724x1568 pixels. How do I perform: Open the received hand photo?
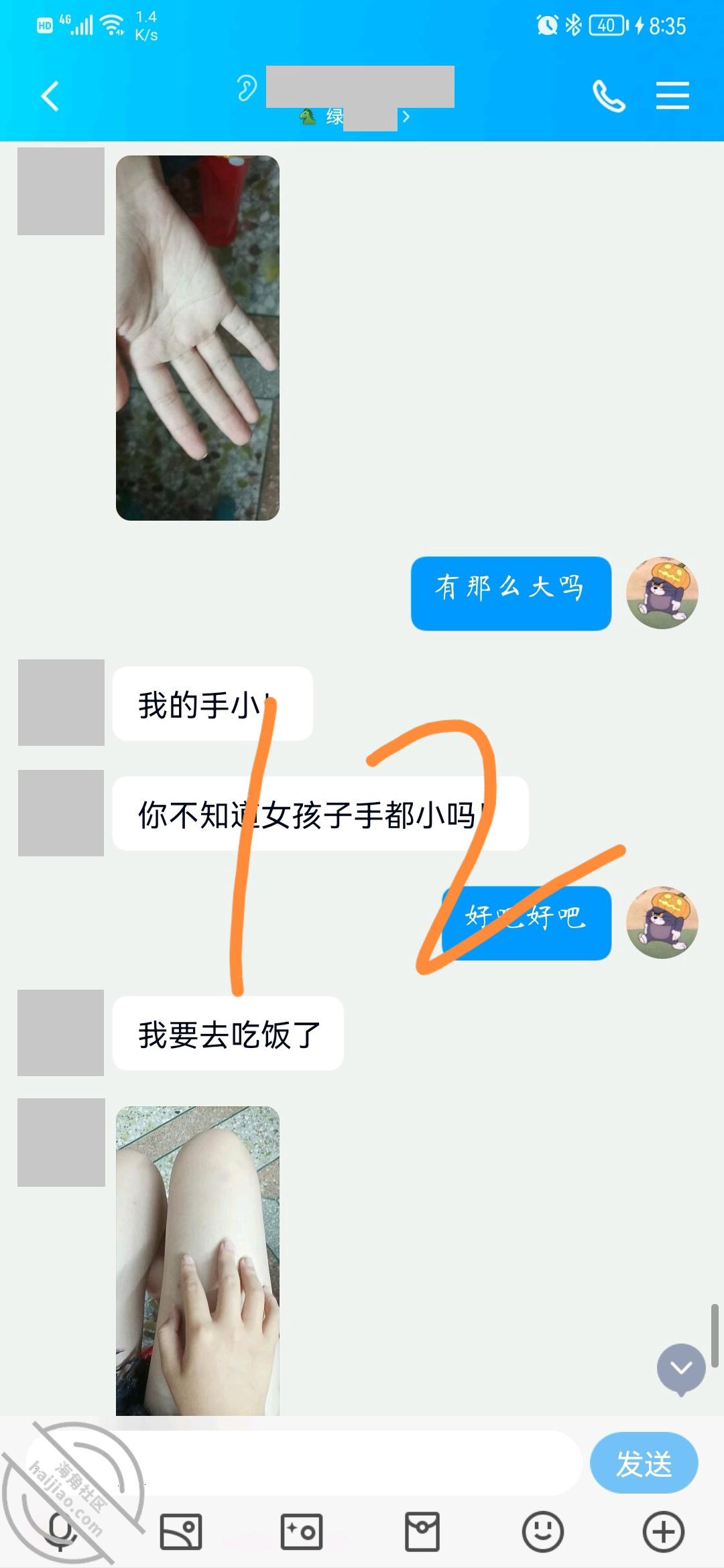coord(198,338)
